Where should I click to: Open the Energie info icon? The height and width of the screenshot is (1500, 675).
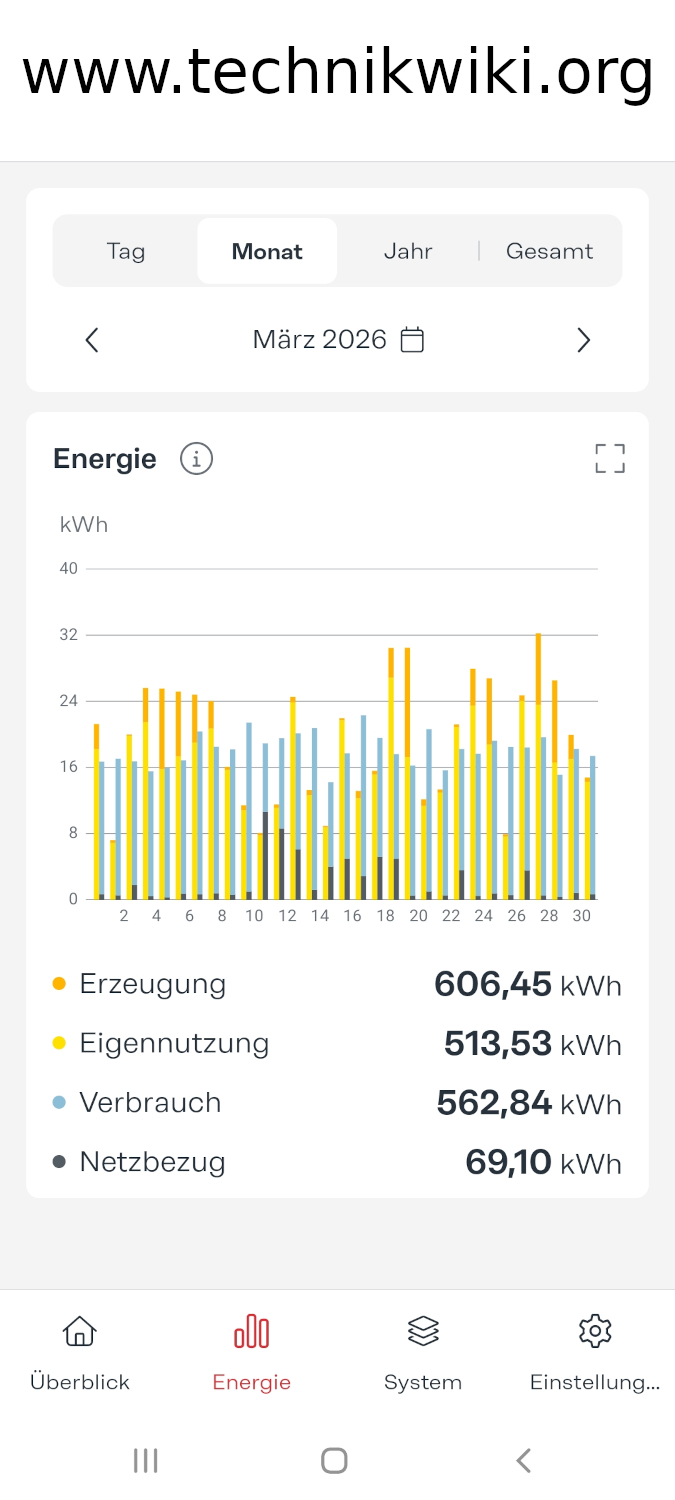click(x=196, y=459)
